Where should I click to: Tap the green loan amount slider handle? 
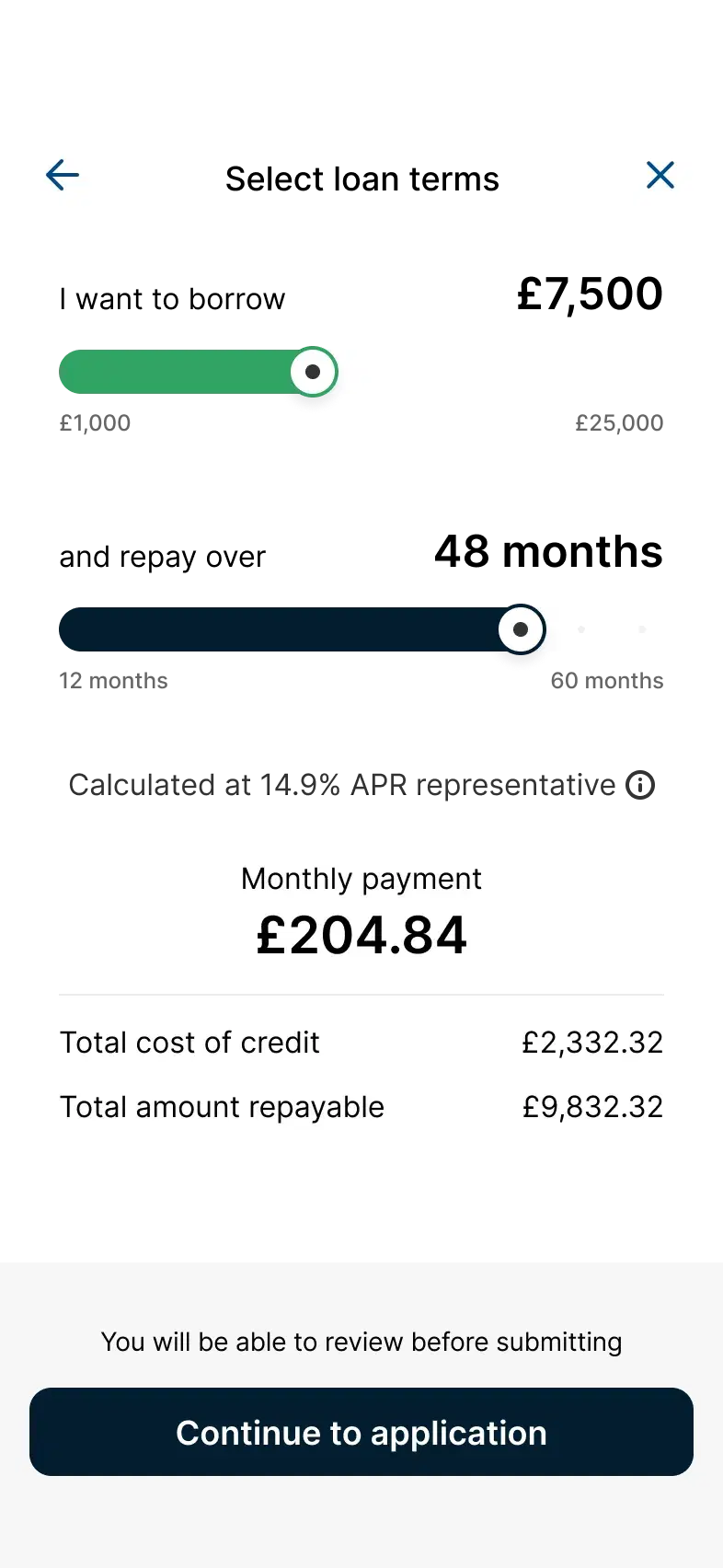[313, 372]
